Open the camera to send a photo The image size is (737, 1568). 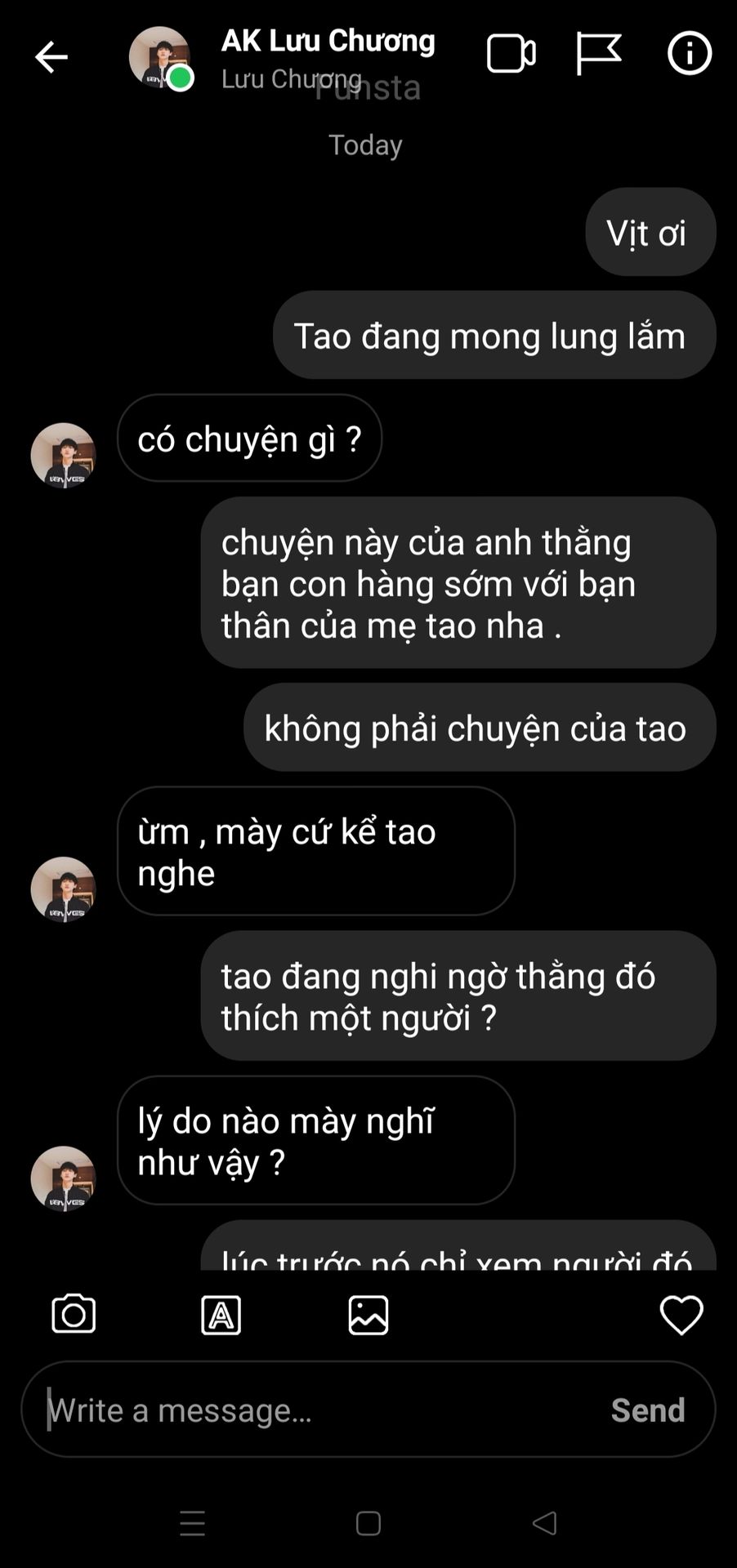(74, 1314)
